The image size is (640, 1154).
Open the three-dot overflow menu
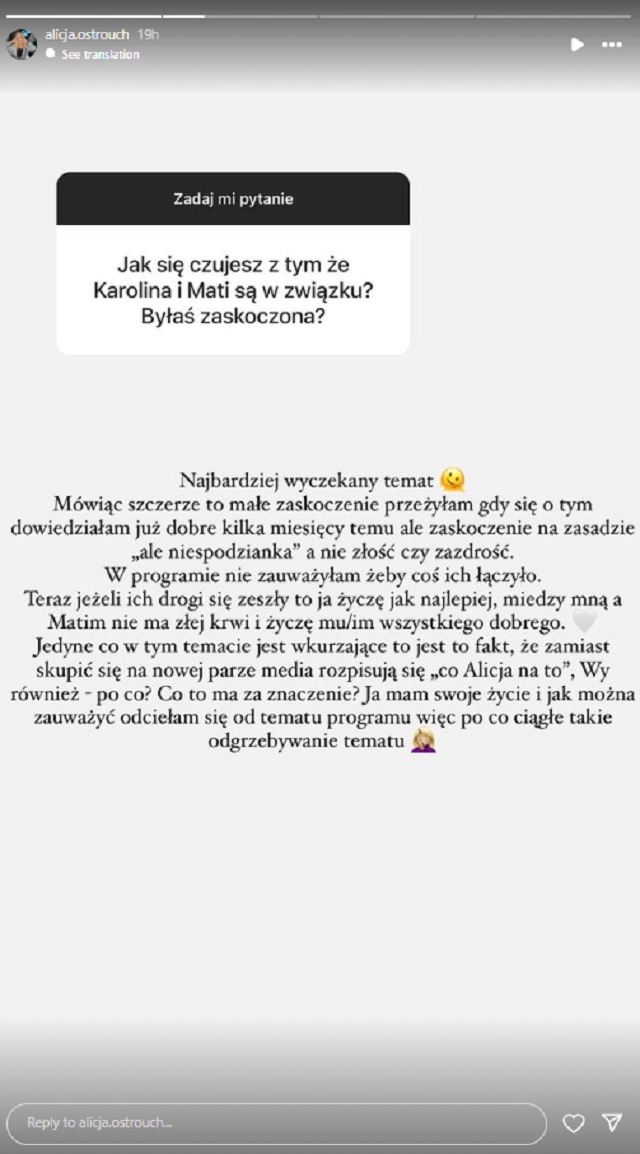[x=611, y=45]
